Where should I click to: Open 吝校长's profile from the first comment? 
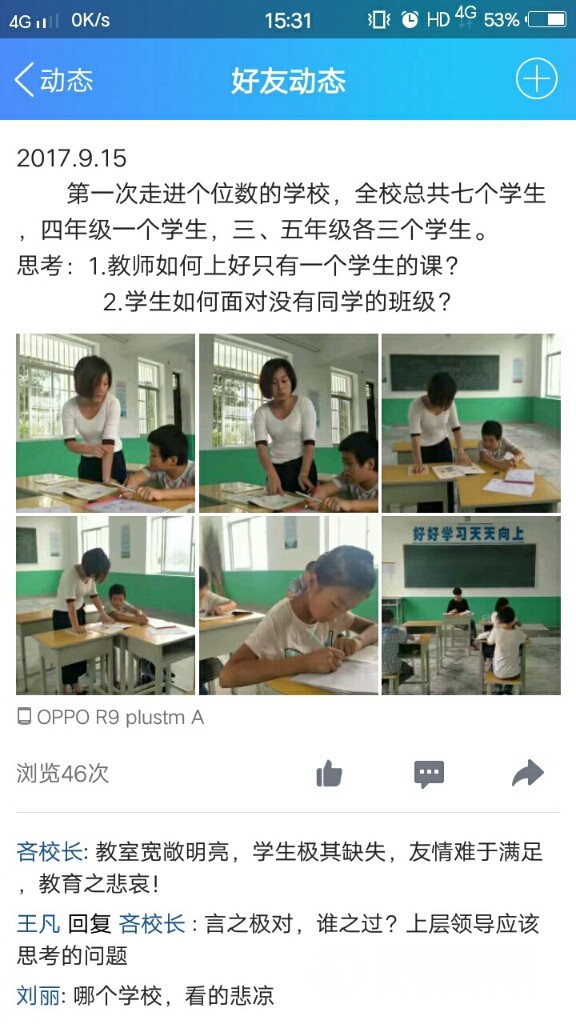[x=50, y=852]
